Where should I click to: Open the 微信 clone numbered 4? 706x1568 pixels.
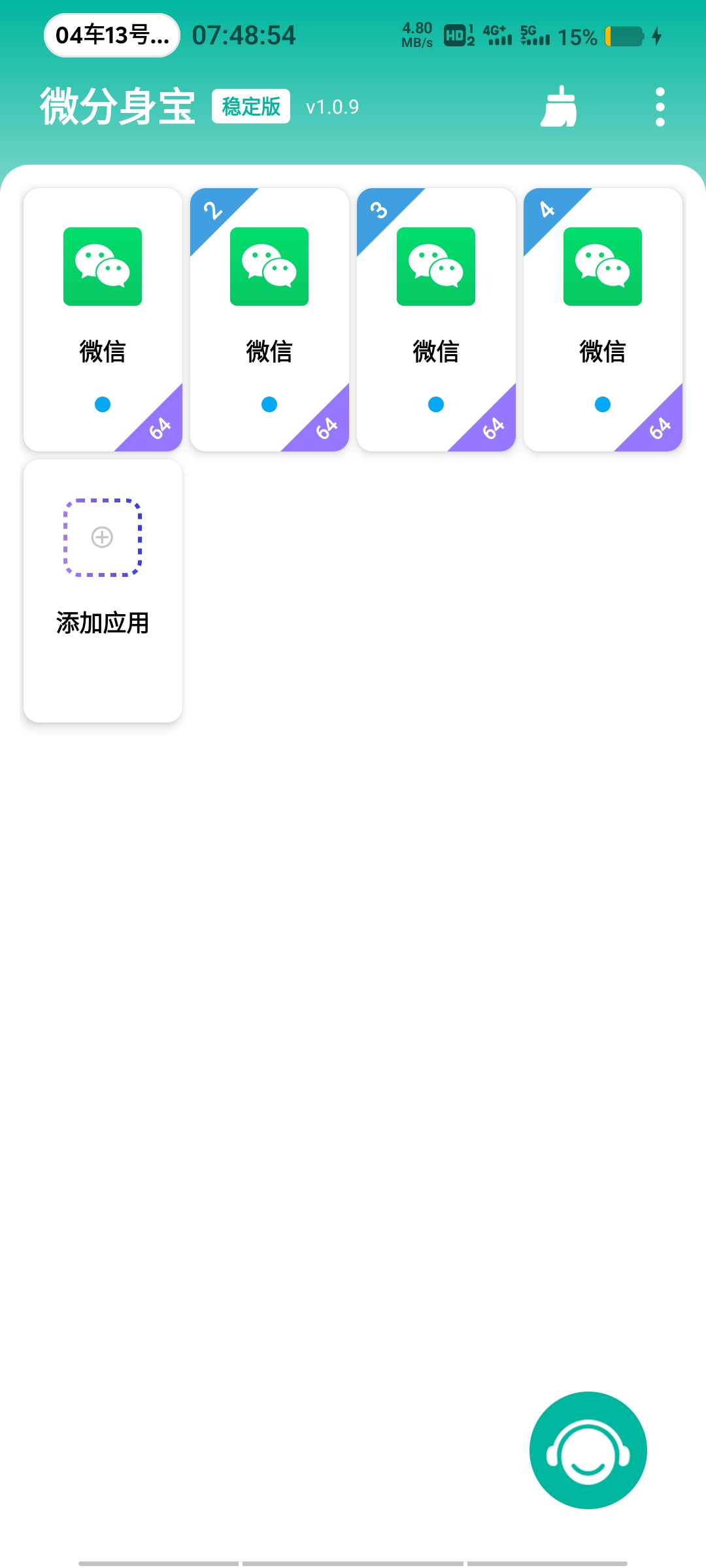click(x=603, y=319)
